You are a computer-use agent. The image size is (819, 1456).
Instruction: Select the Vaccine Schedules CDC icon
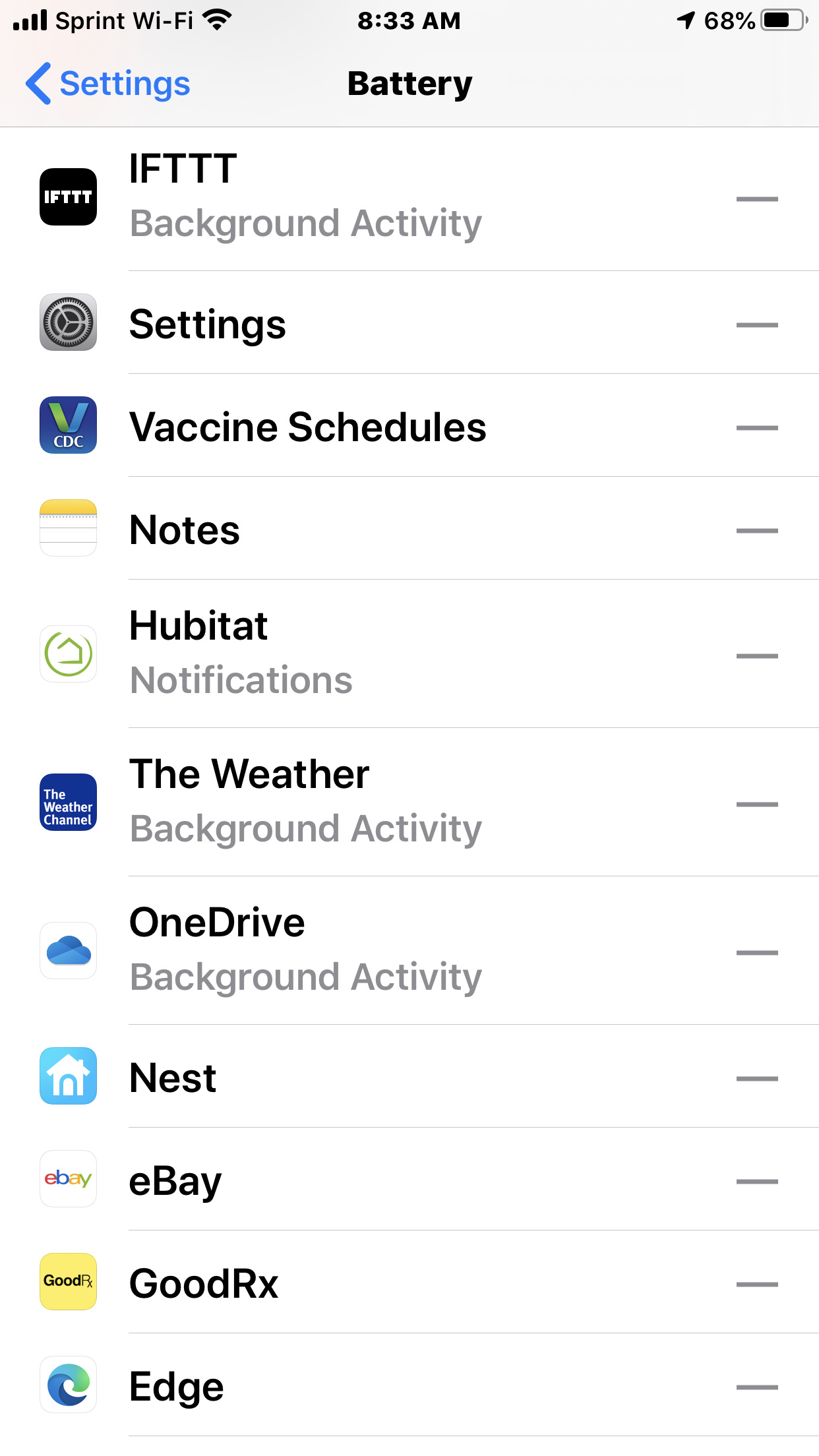[68, 425]
